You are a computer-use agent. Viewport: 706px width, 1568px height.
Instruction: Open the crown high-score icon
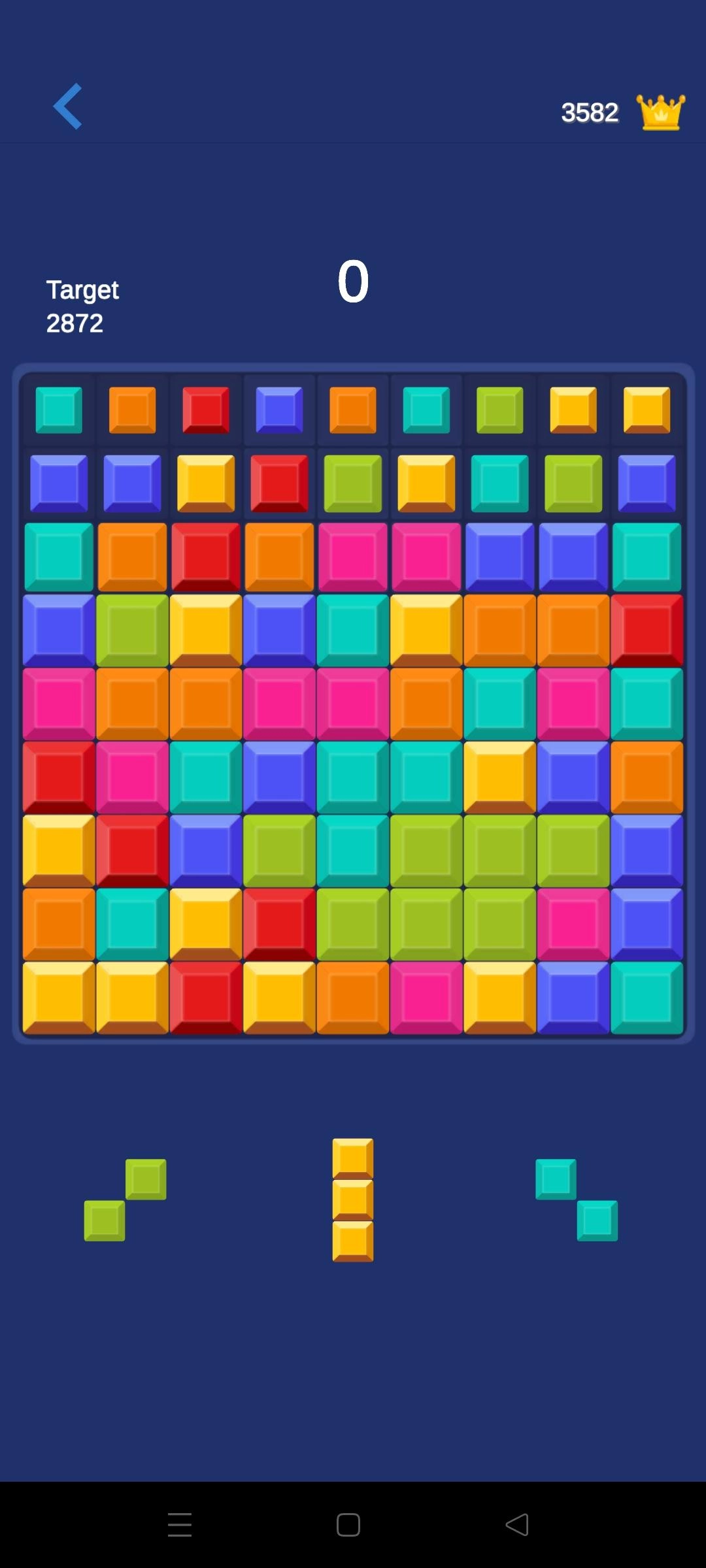pyautogui.click(x=660, y=112)
